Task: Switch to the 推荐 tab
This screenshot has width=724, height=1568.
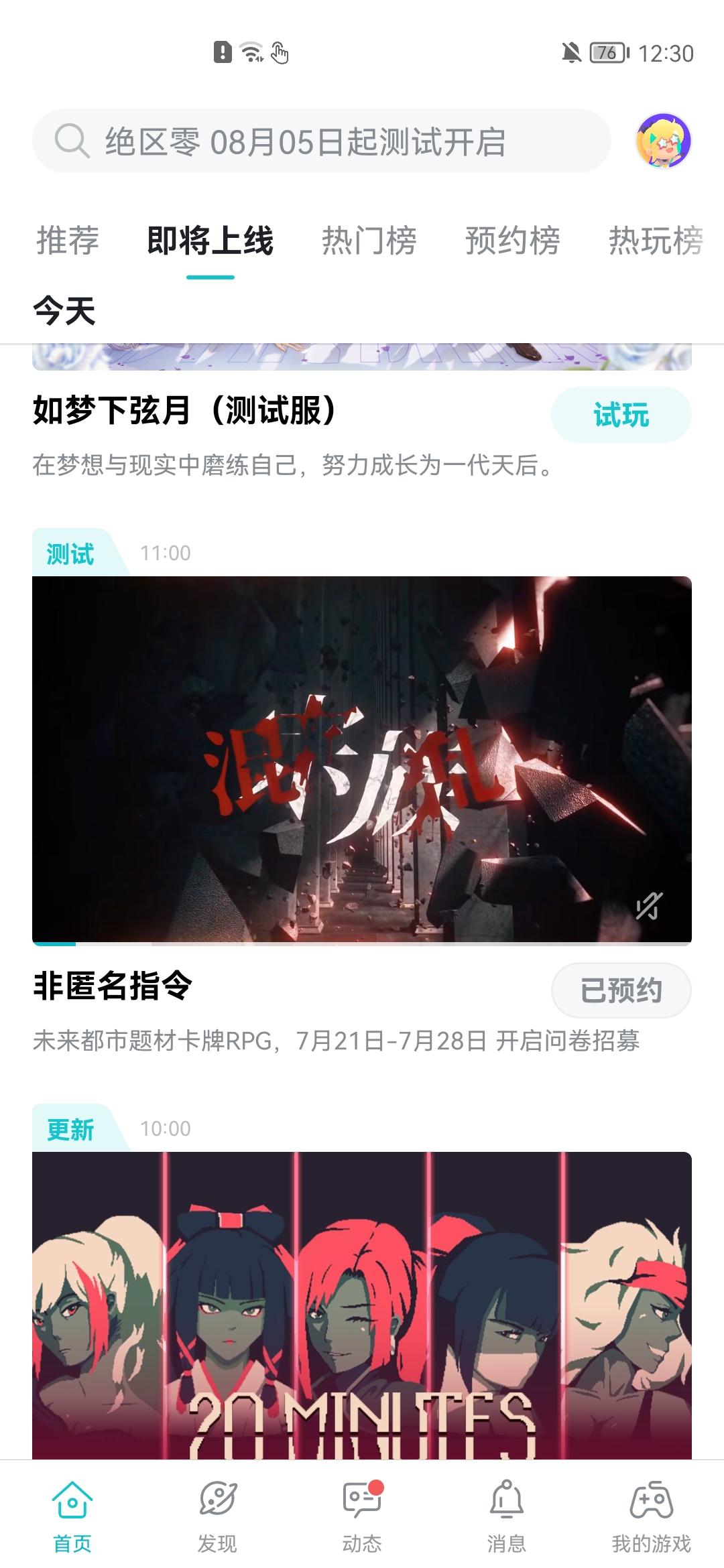Action: (68, 243)
